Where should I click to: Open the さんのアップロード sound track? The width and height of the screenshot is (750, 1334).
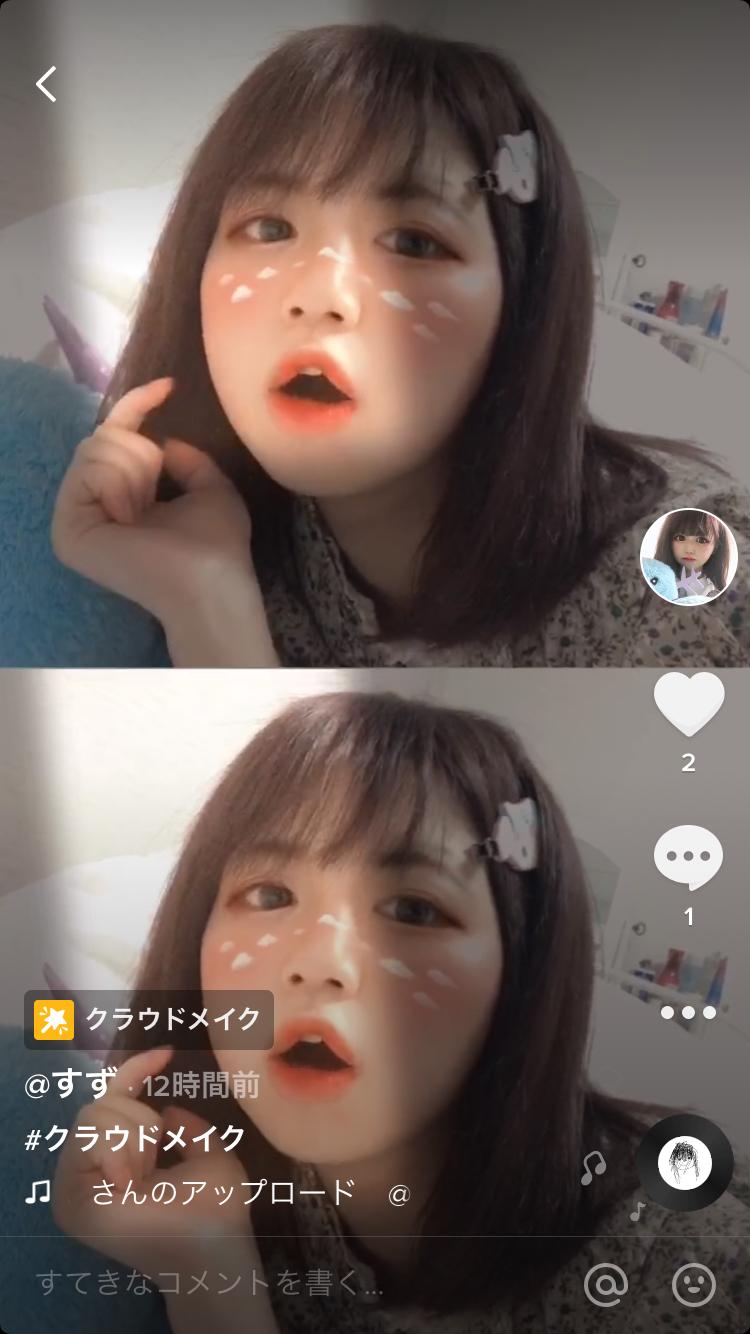click(222, 1193)
